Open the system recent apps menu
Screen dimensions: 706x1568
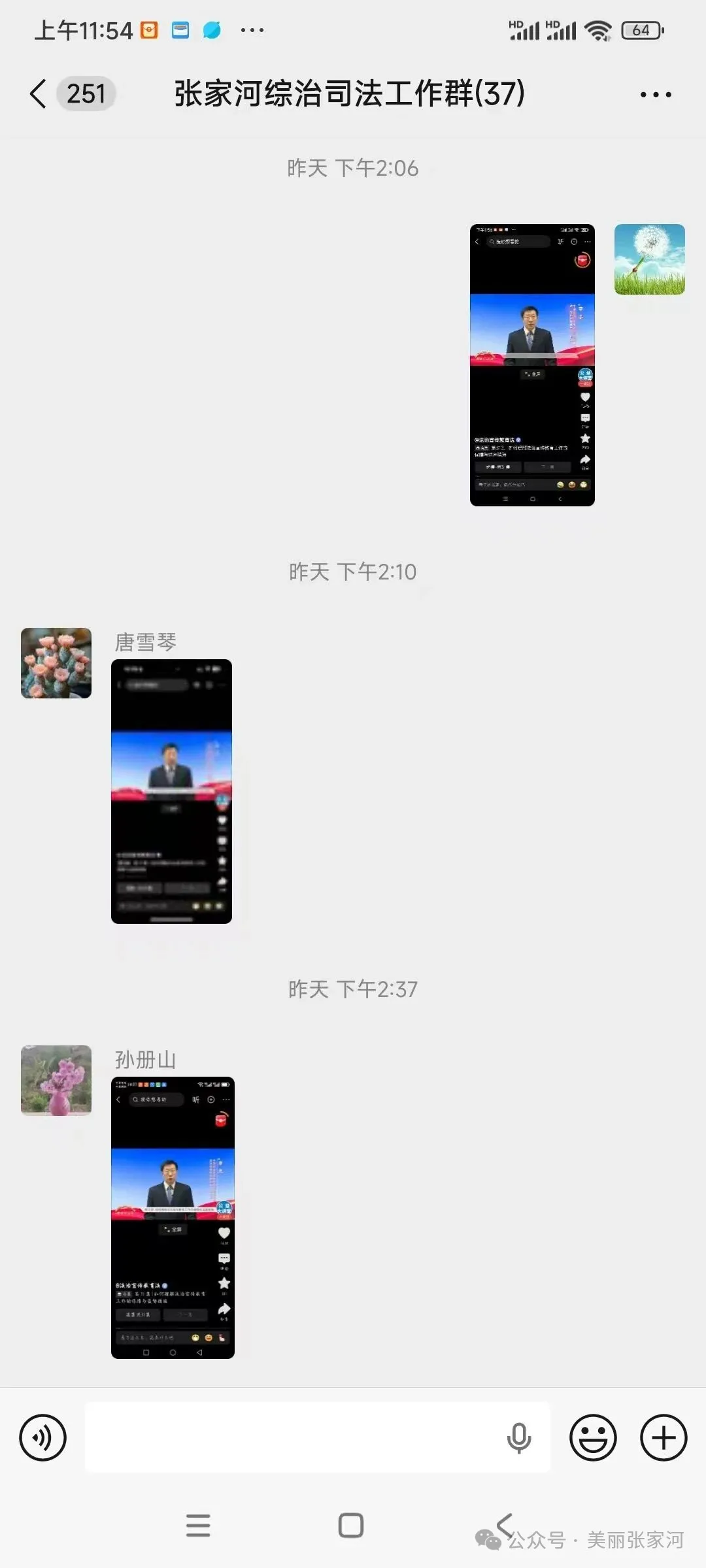pyautogui.click(x=198, y=1526)
